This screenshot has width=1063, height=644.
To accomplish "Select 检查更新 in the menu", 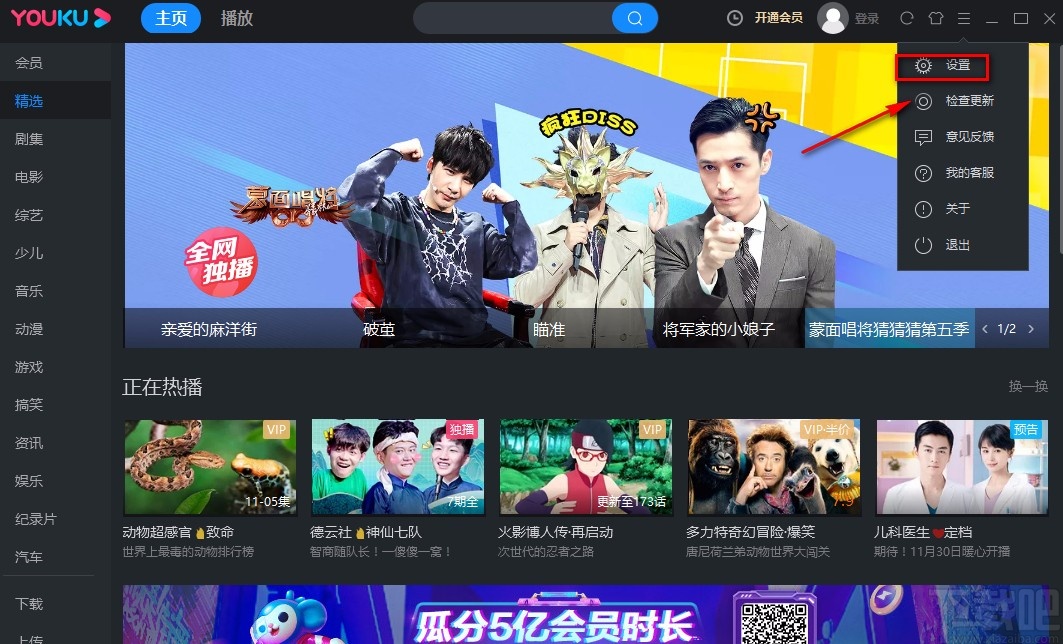I will click(x=968, y=101).
